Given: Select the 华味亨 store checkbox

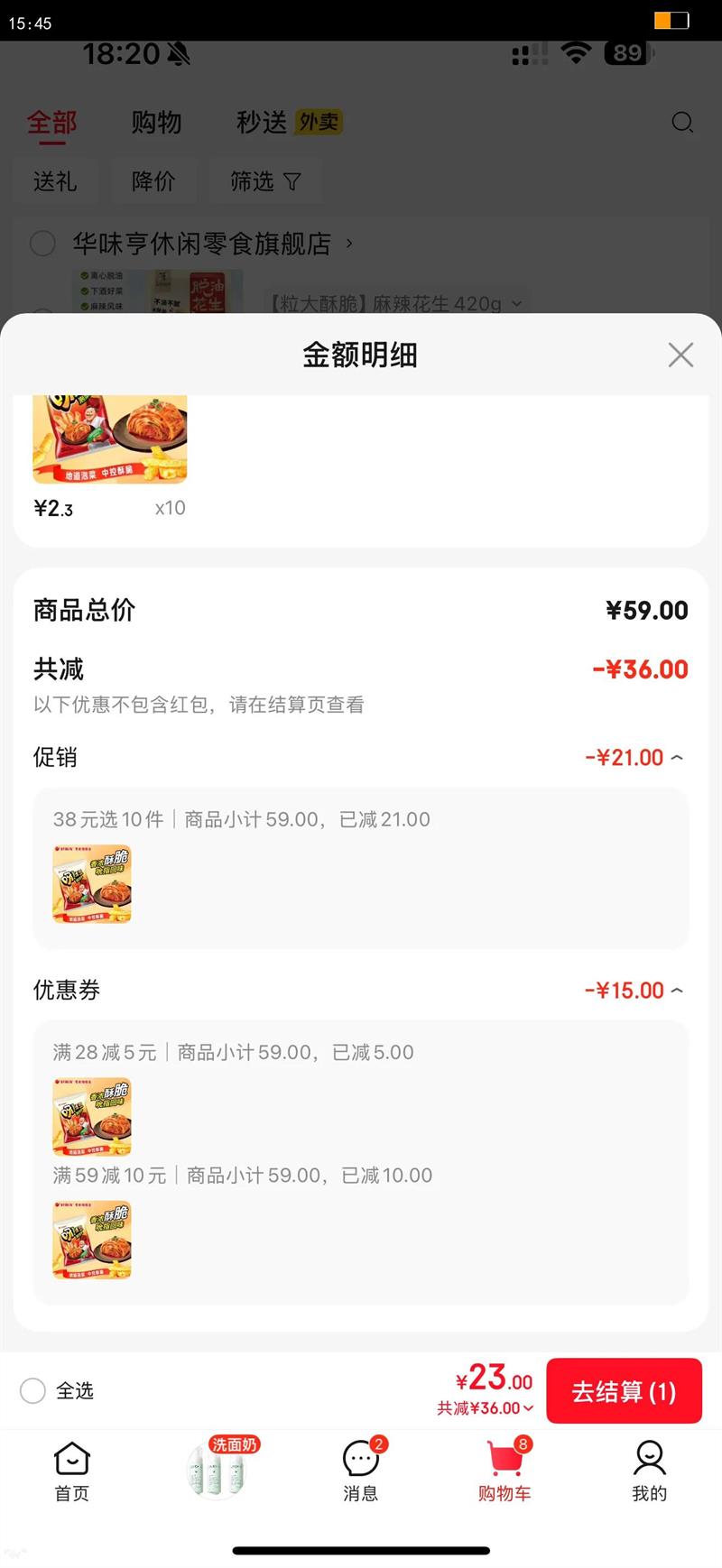Looking at the screenshot, I should 42,244.
